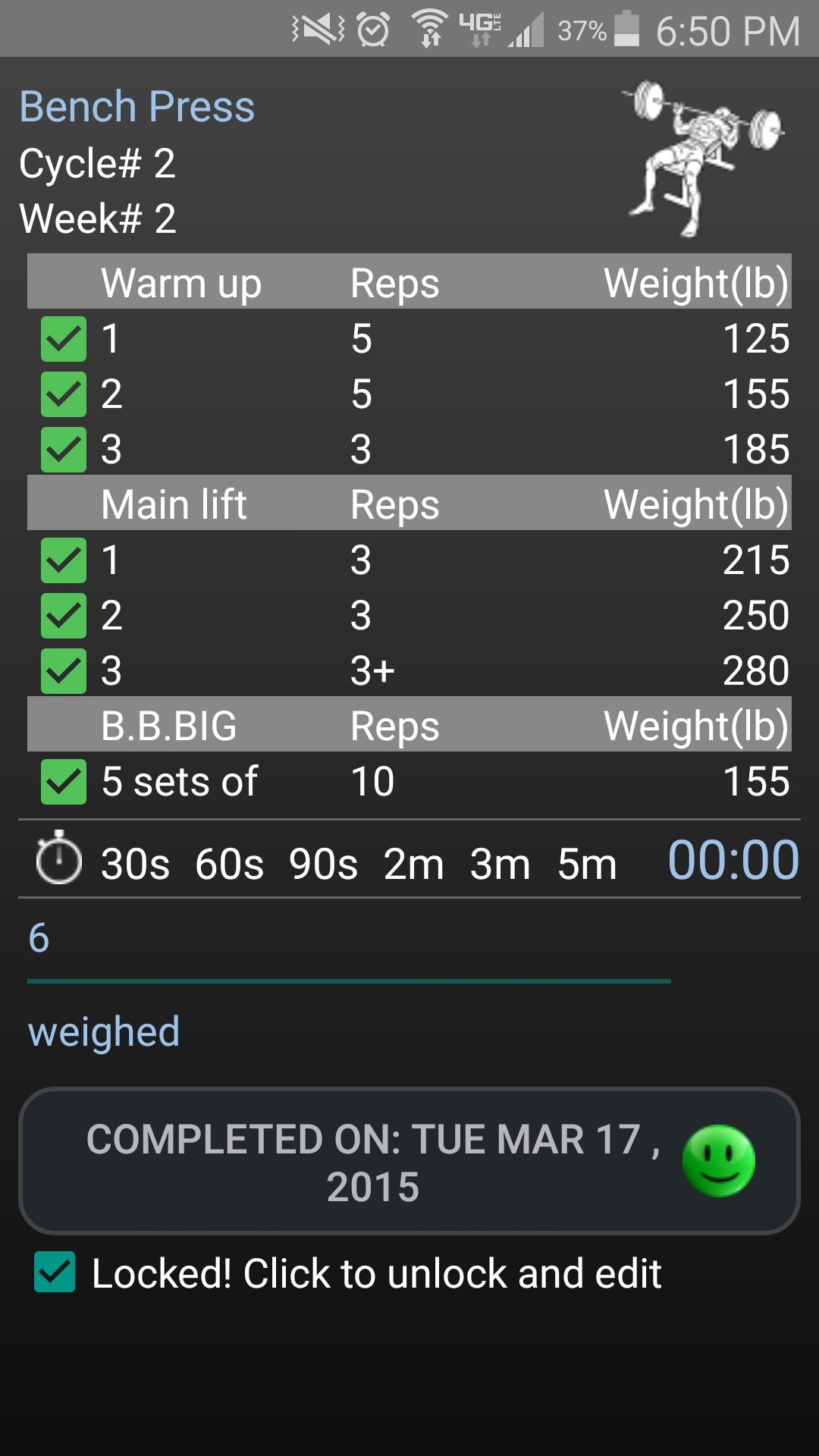Screen dimensions: 819x1456
Task: Uncheck warm up set at 125 lb
Action: tap(64, 339)
